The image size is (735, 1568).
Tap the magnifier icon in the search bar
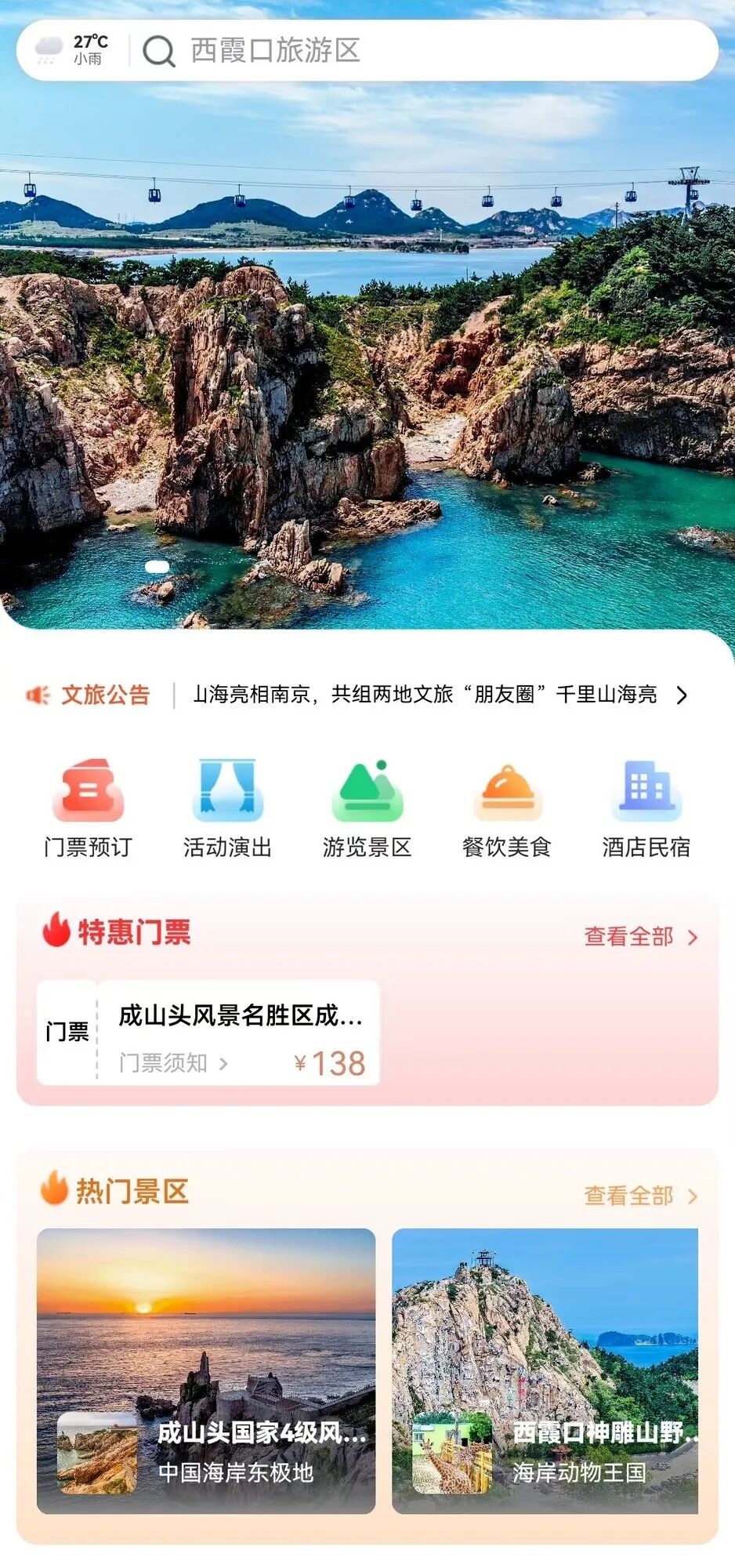pos(160,52)
